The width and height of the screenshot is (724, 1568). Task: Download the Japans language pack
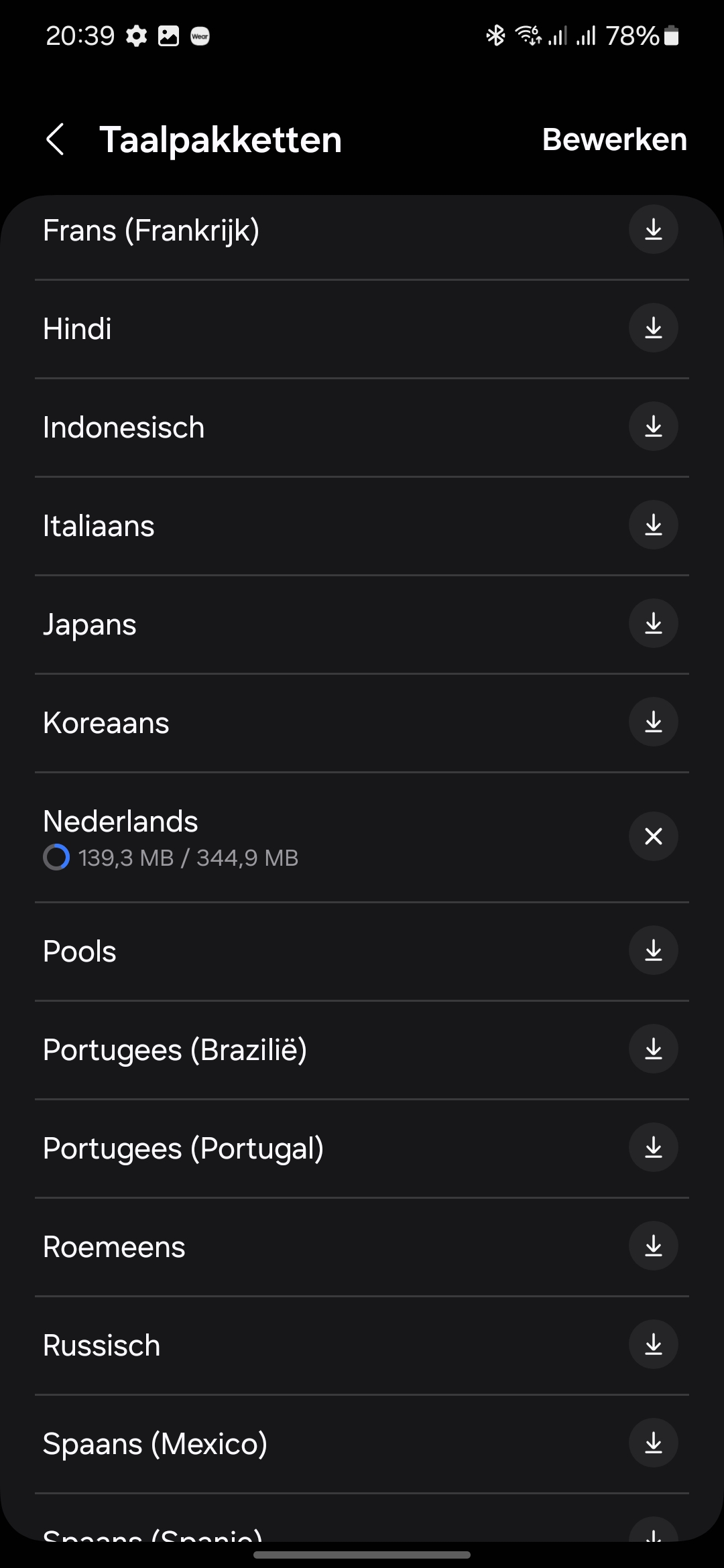[x=654, y=624]
